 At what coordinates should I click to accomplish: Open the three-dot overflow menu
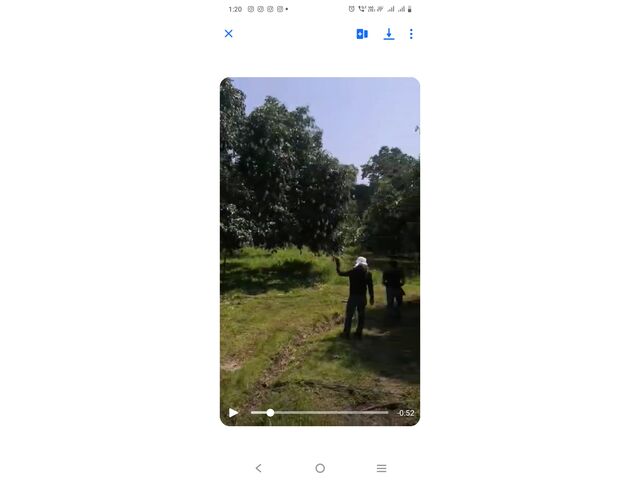click(411, 34)
